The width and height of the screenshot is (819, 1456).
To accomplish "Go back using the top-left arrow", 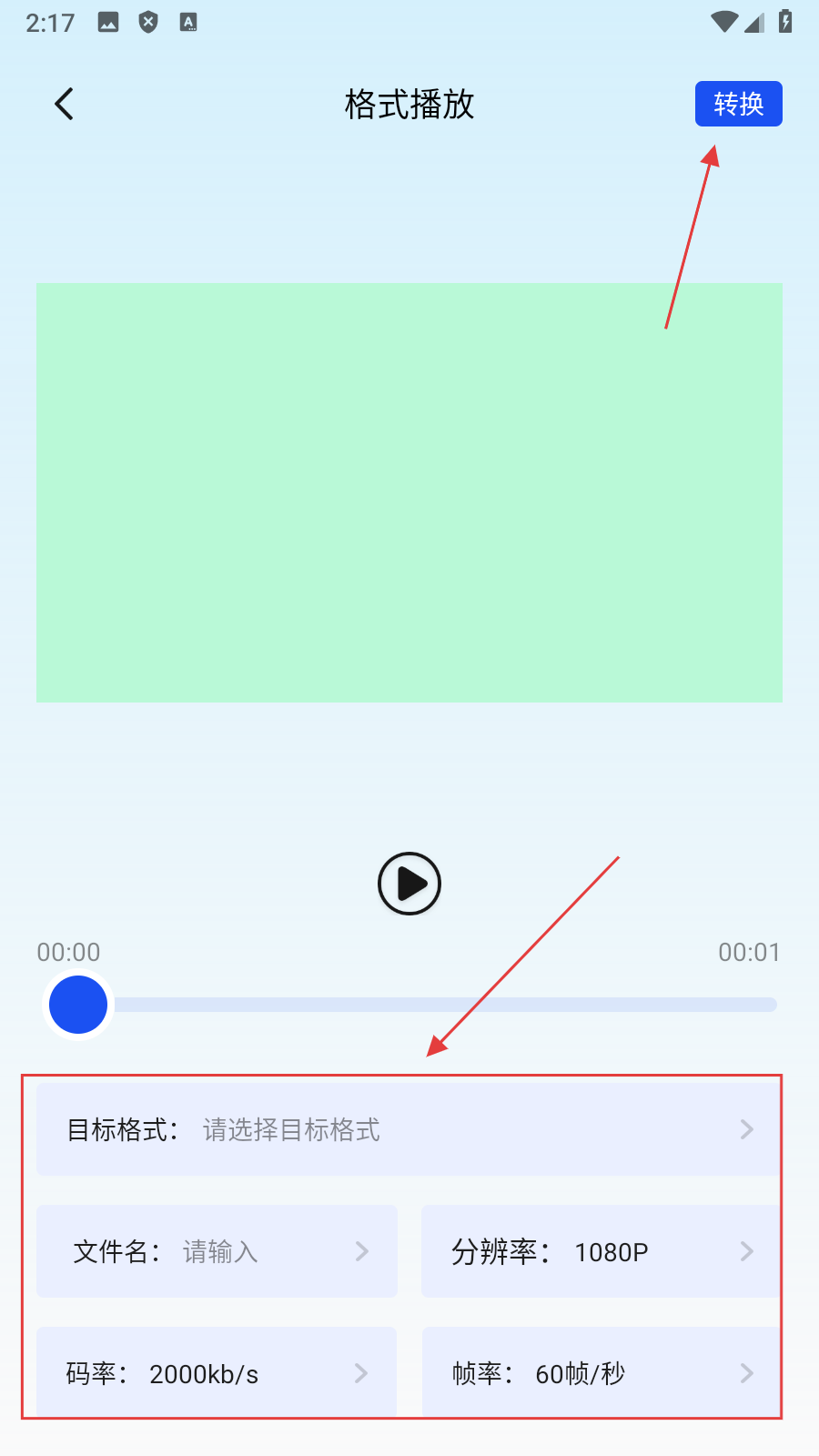I will point(64,105).
